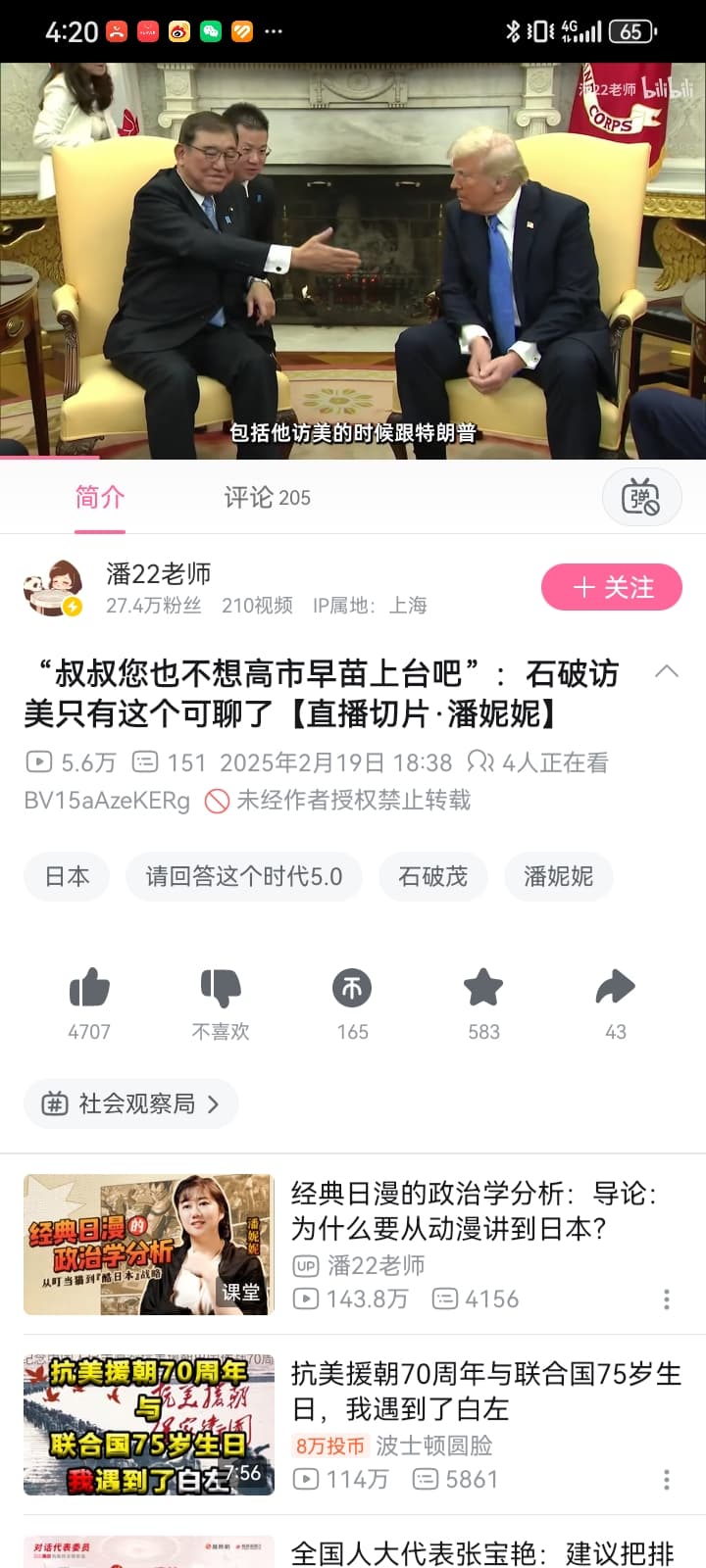Open the 经典日漫的政治学分析 recommended video
This screenshot has width=706, height=1568.
tap(353, 1245)
